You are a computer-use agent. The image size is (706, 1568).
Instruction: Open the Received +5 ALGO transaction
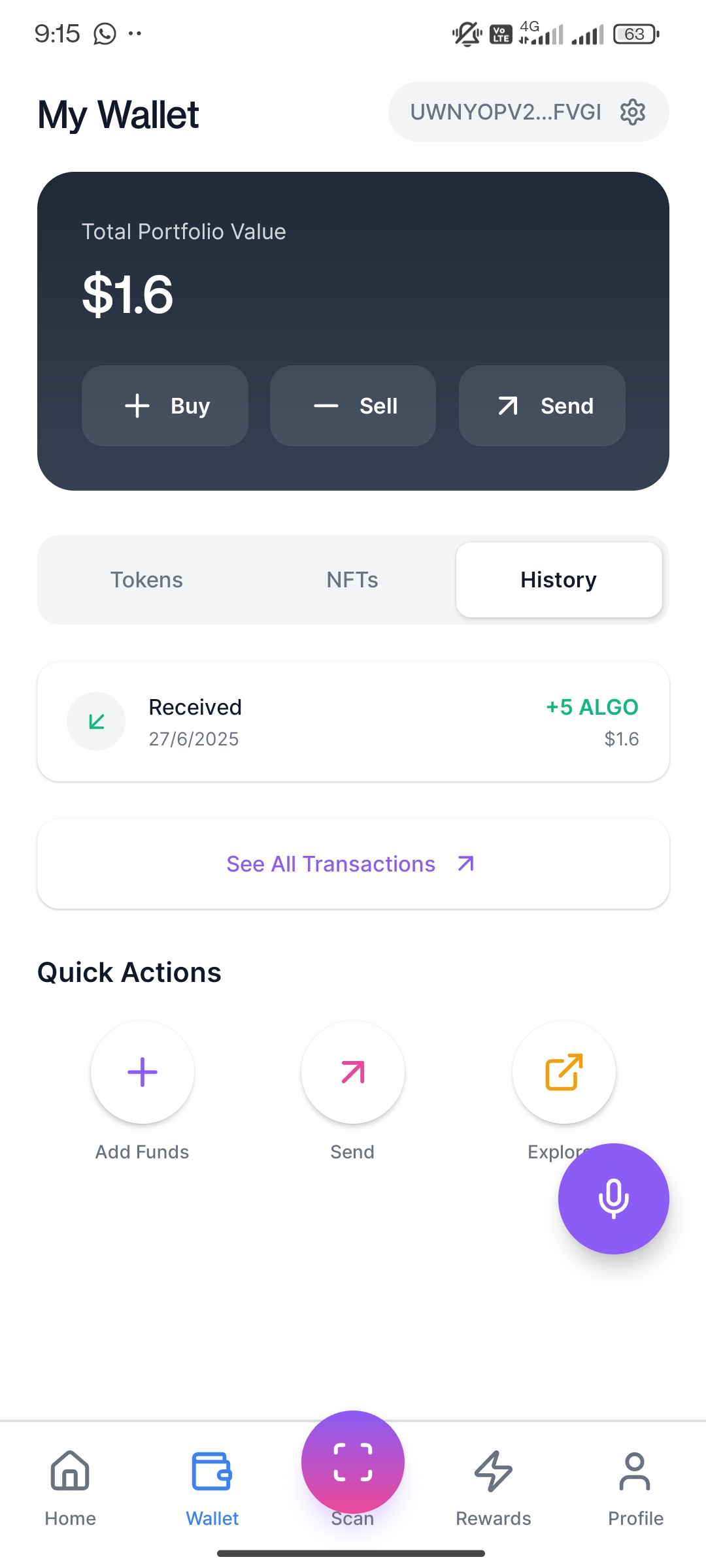pos(353,722)
